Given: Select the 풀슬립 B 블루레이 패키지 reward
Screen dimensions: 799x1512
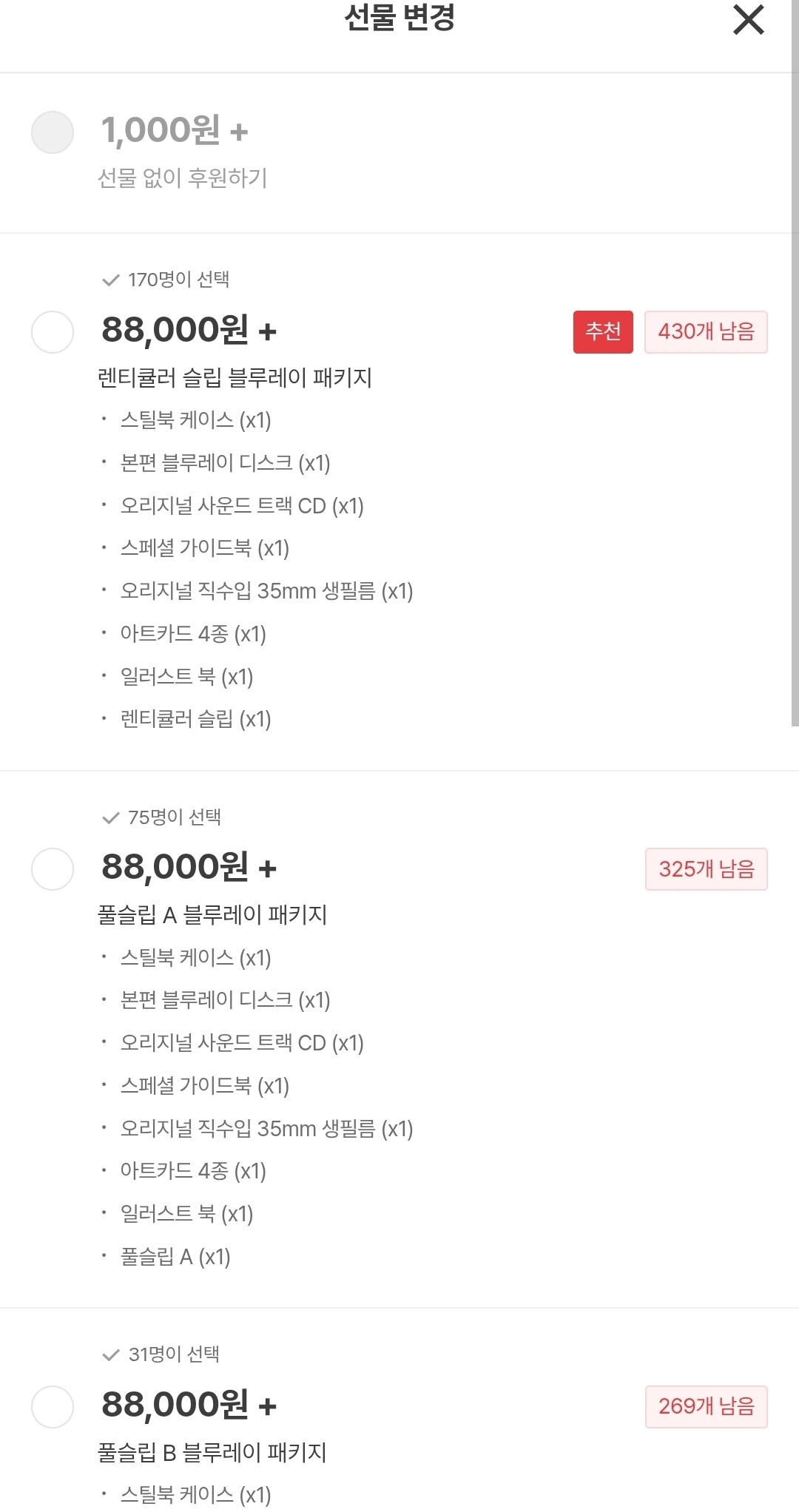Looking at the screenshot, I should (x=53, y=1407).
